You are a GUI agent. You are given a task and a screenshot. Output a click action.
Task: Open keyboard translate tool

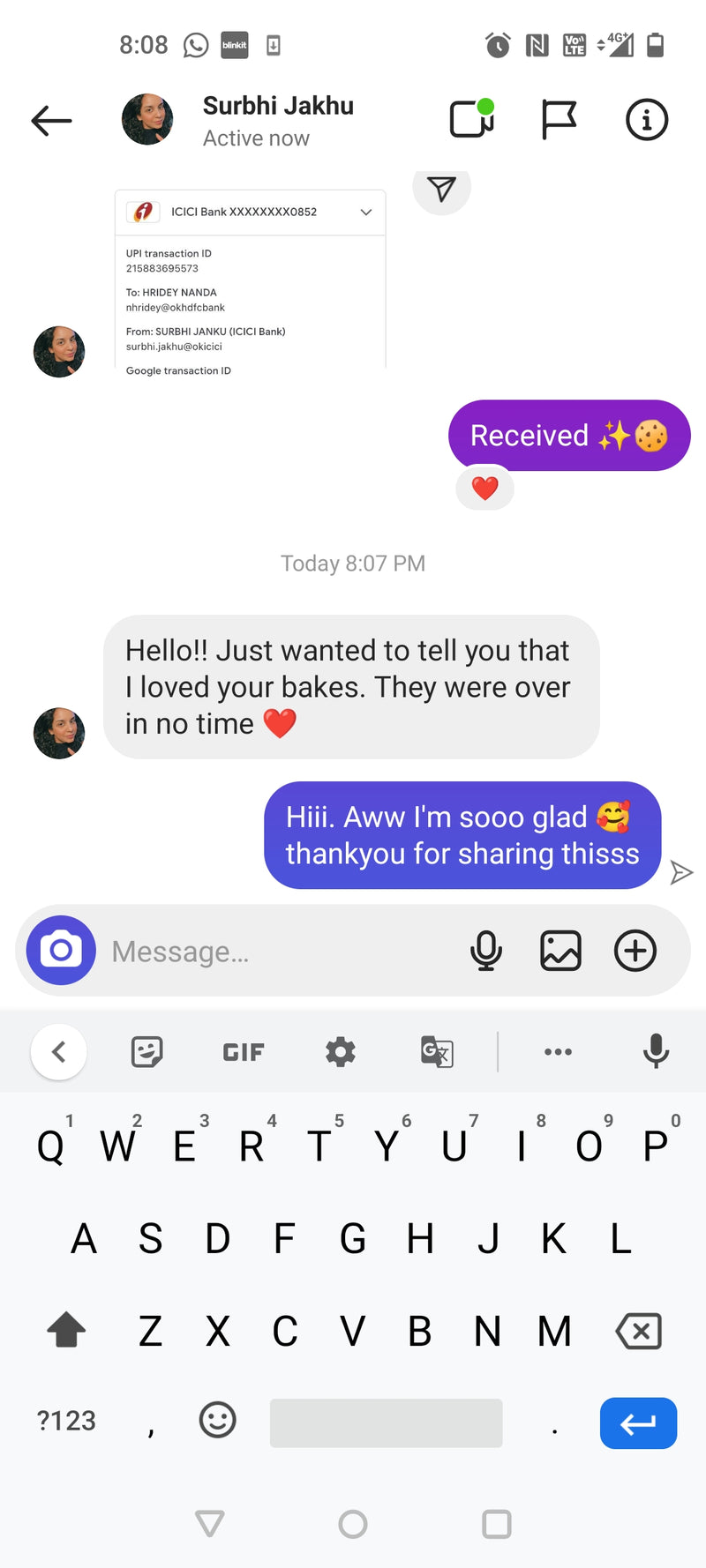[437, 1051]
